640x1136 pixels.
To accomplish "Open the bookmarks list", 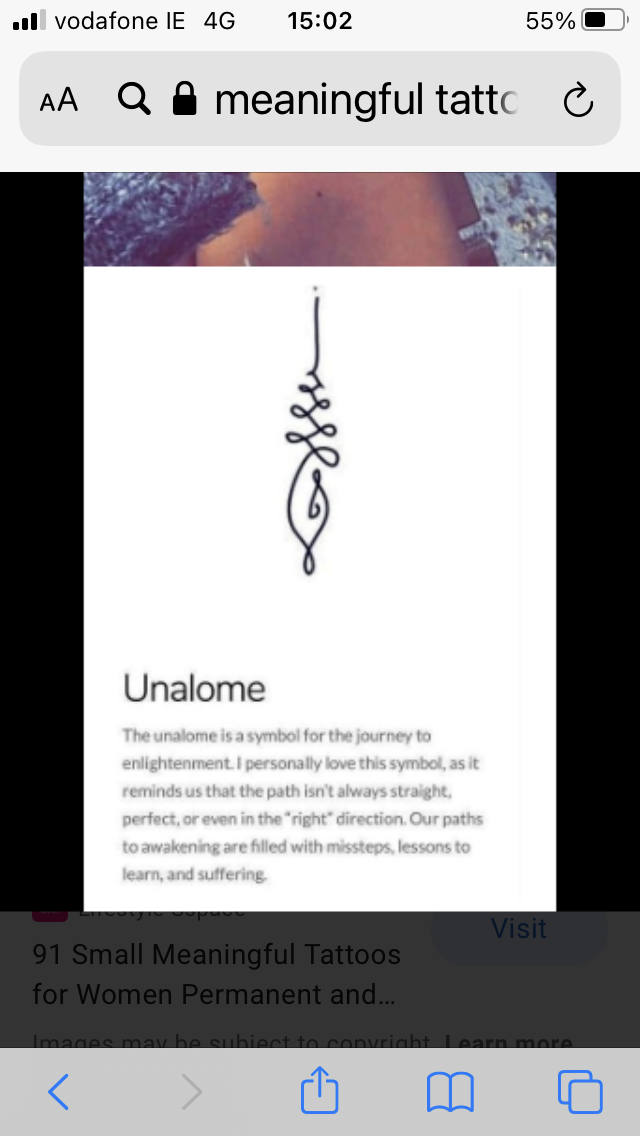I will (x=450, y=1092).
